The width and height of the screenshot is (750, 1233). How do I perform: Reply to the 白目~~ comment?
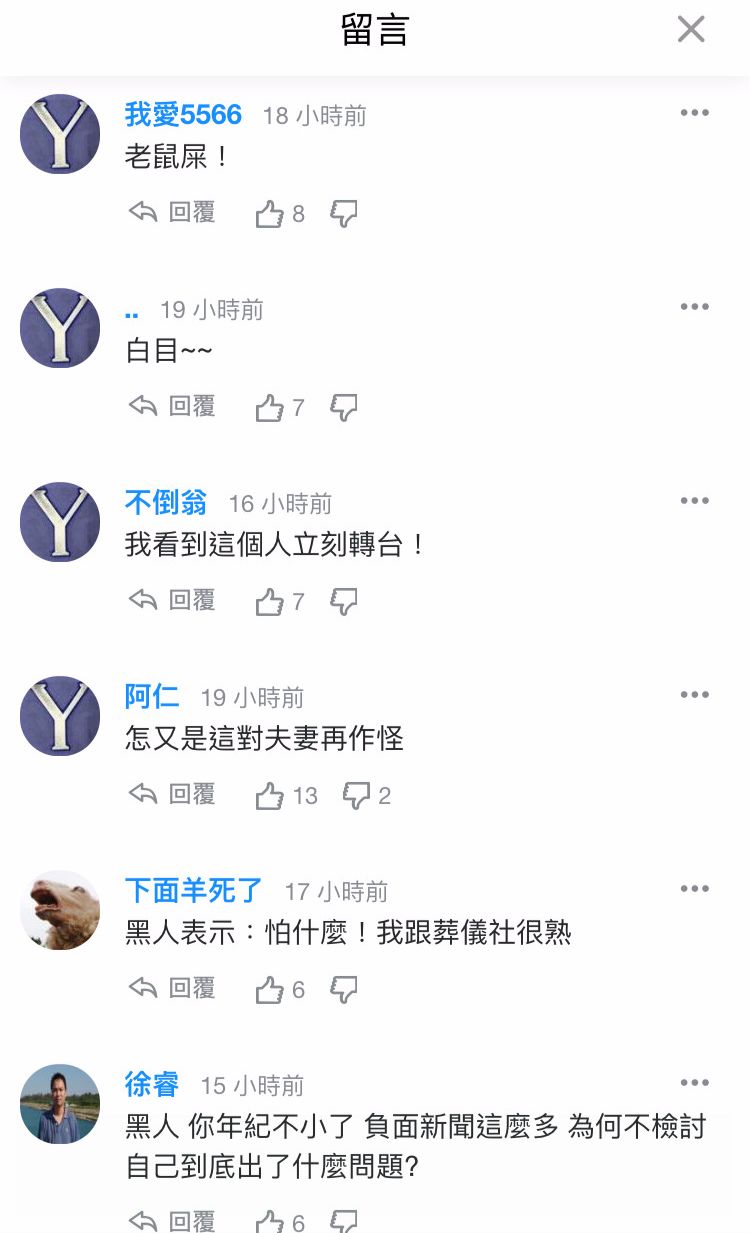pos(172,407)
